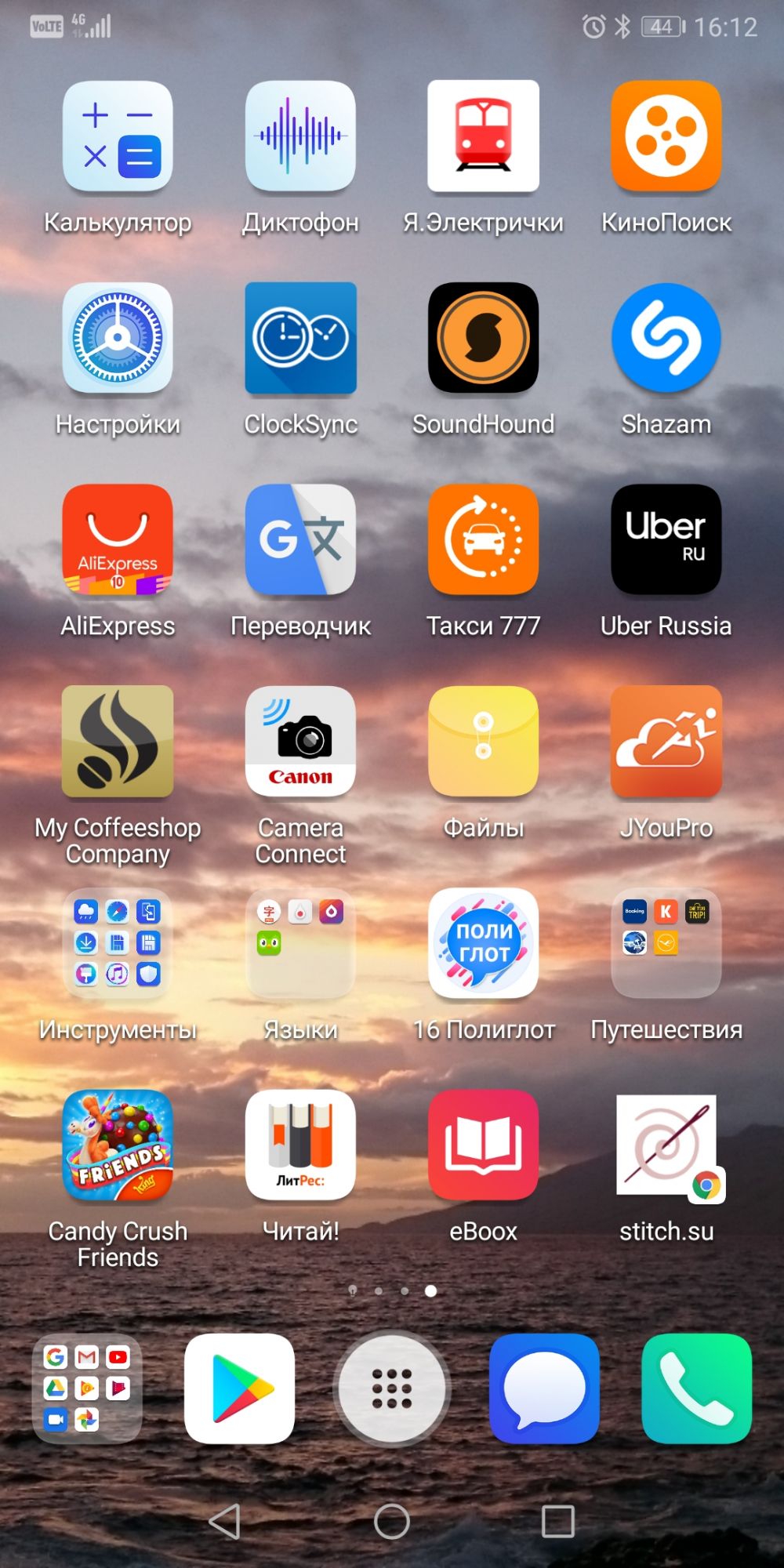784x1568 pixels.
Task: Open the Файлы file manager
Action: (483, 741)
